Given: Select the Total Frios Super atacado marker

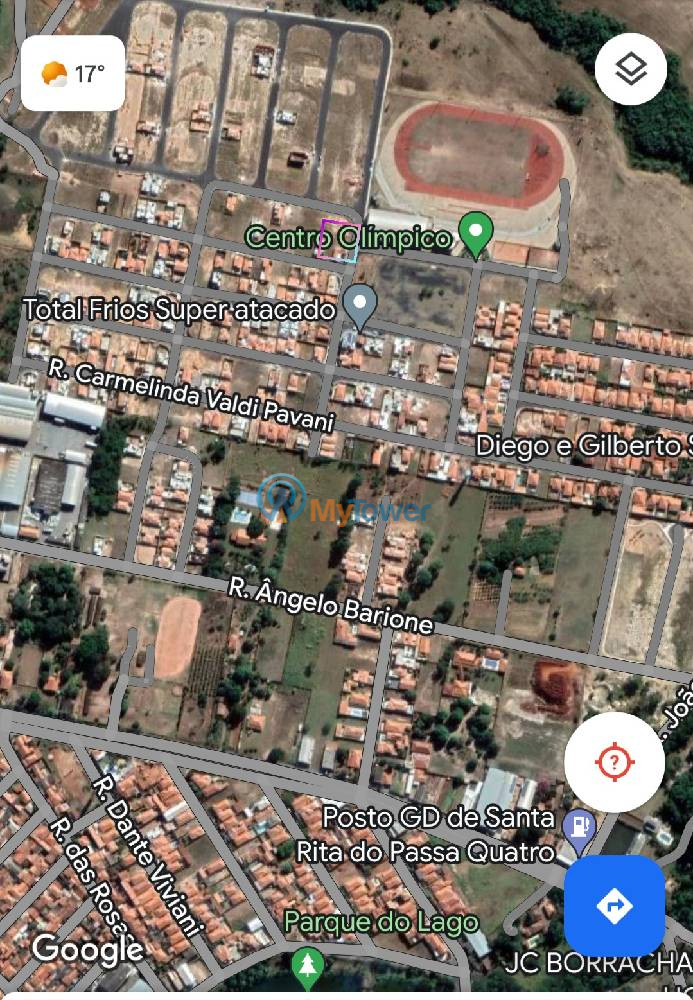Looking at the screenshot, I should (359, 304).
